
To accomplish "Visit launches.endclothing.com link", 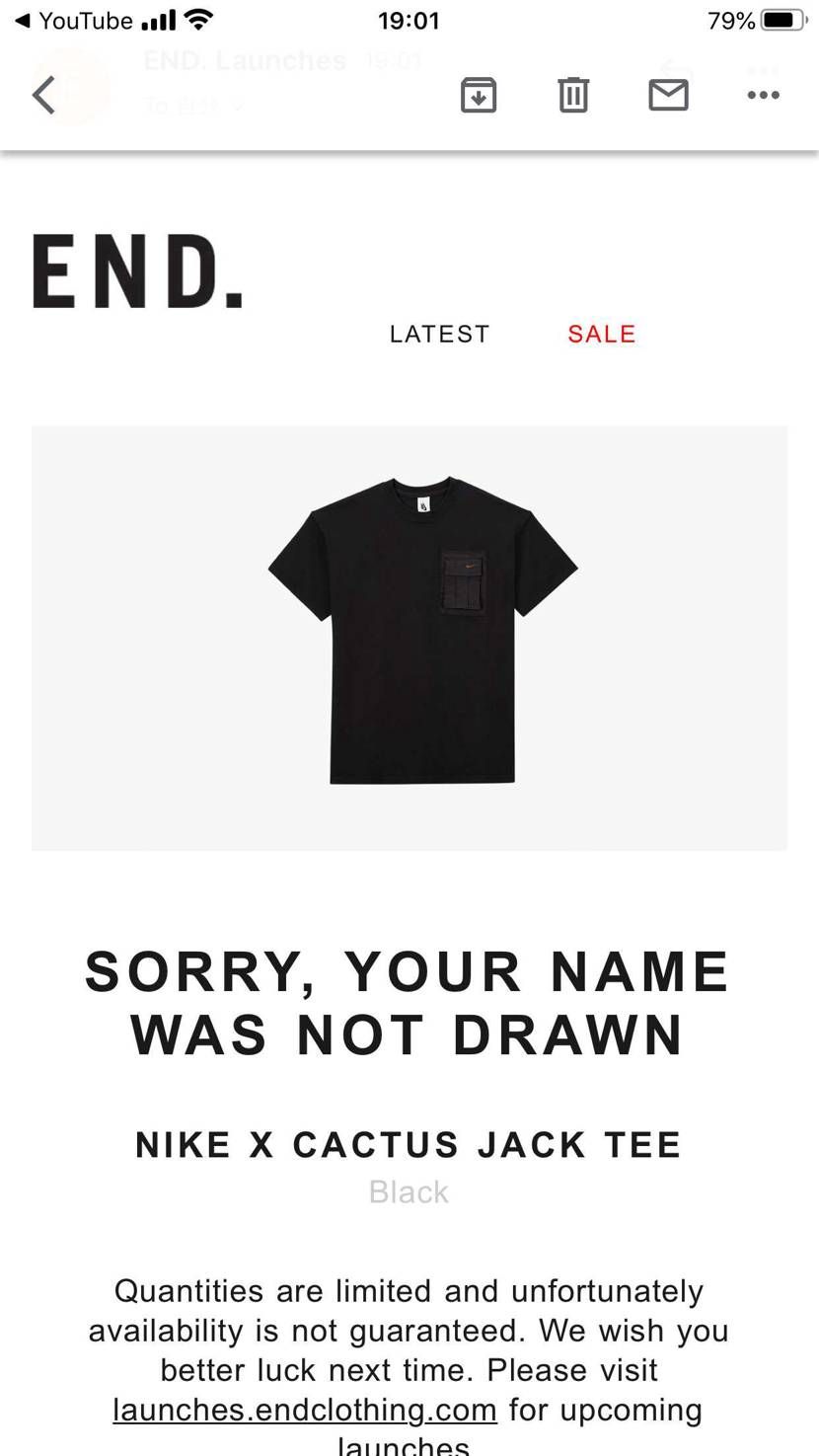I will click(305, 1410).
